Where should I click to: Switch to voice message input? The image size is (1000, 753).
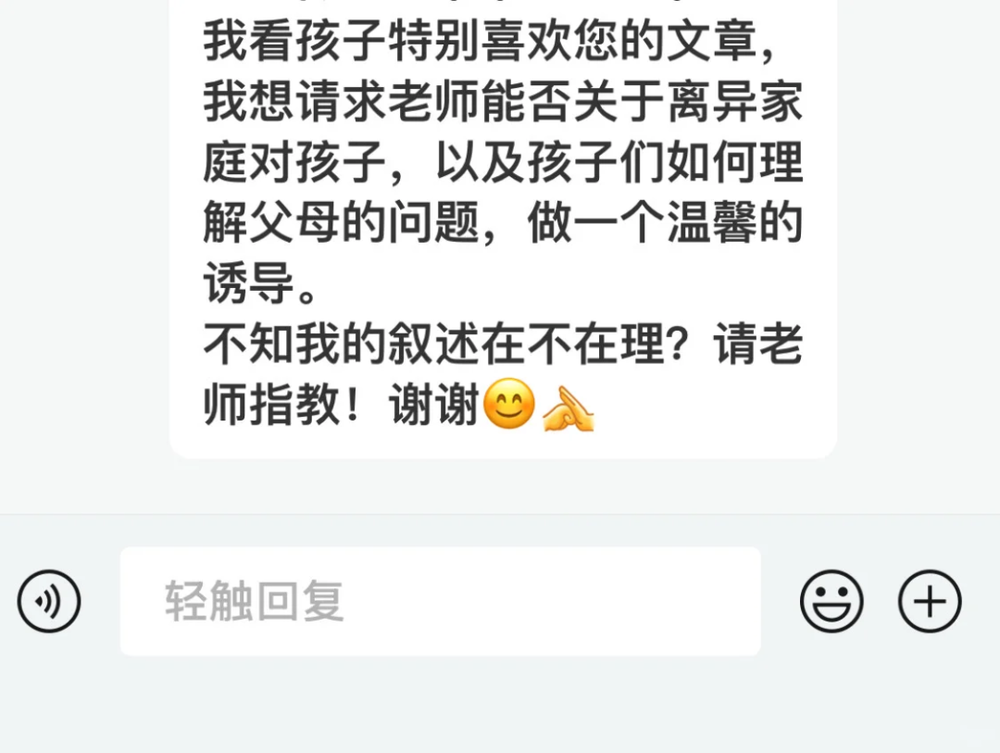[x=49, y=601]
